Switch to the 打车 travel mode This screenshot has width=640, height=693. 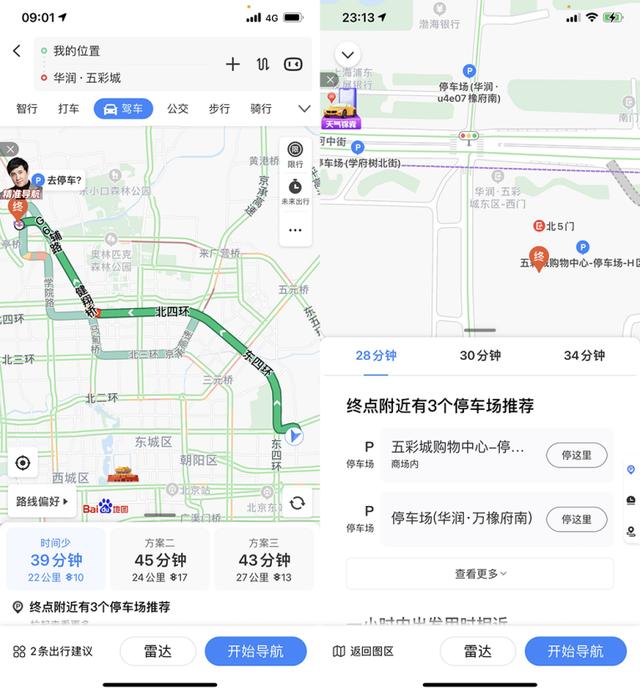tap(68, 109)
